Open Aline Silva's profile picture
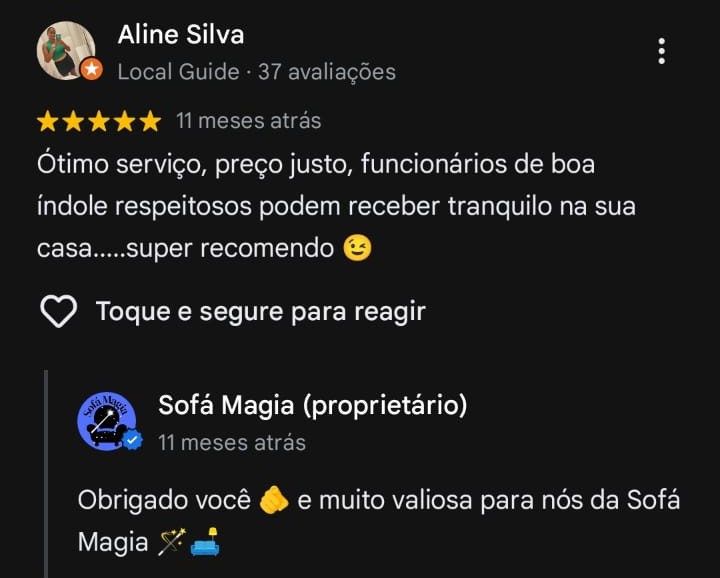Screen dimensions: 720x578 coord(66,50)
